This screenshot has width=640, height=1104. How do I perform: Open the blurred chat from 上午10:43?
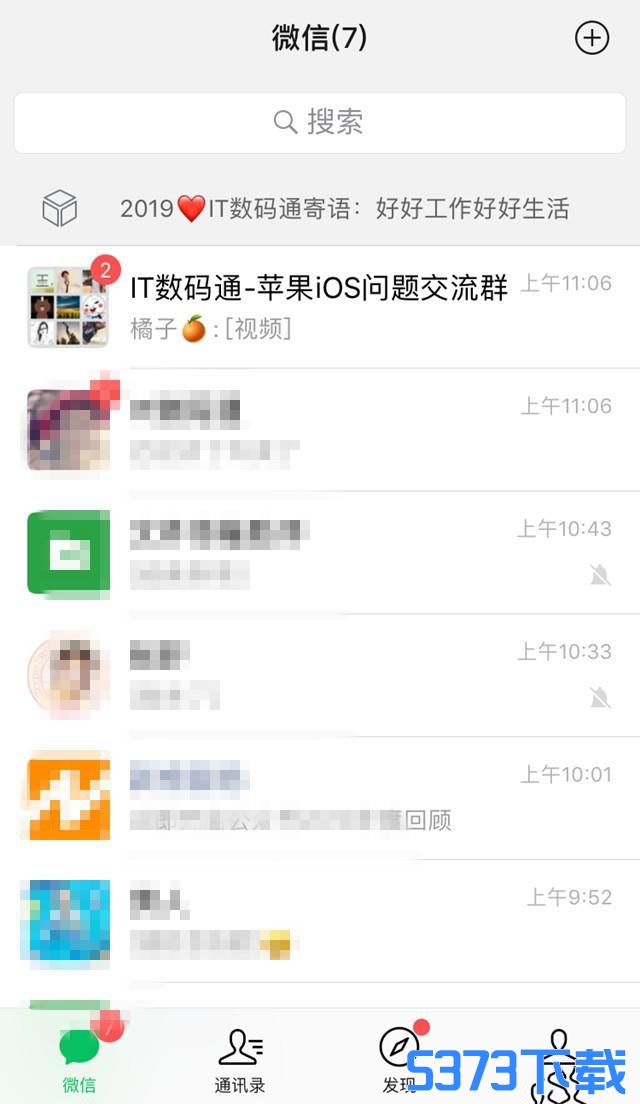(320, 552)
